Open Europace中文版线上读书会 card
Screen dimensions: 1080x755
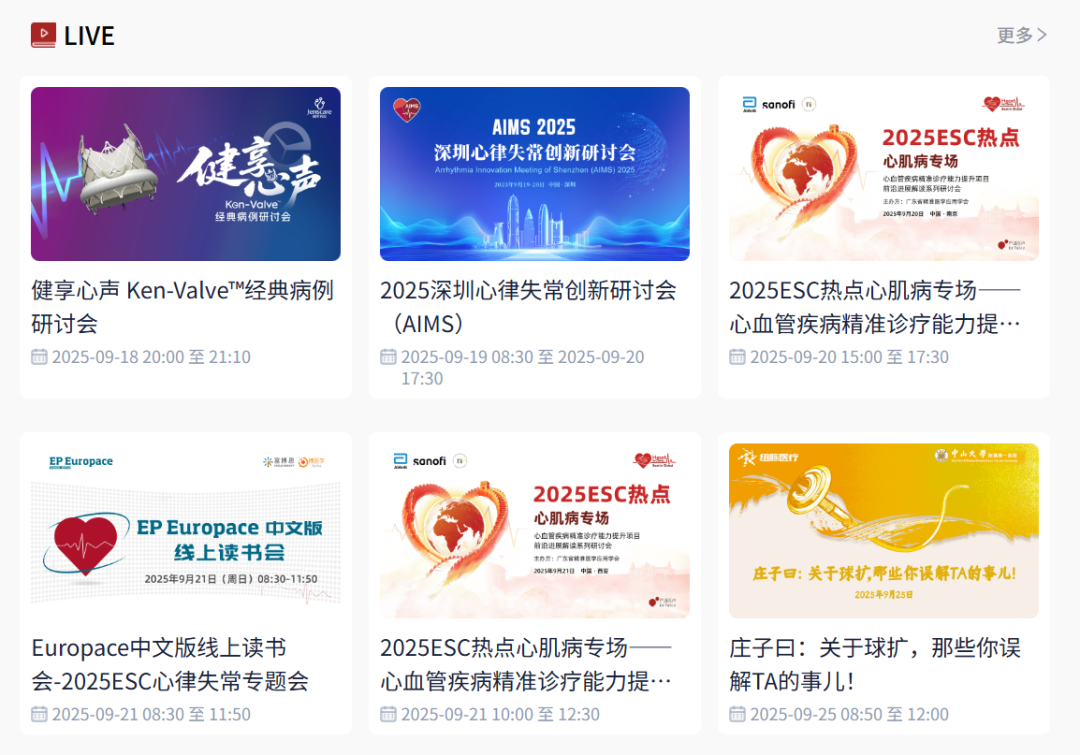(x=185, y=532)
